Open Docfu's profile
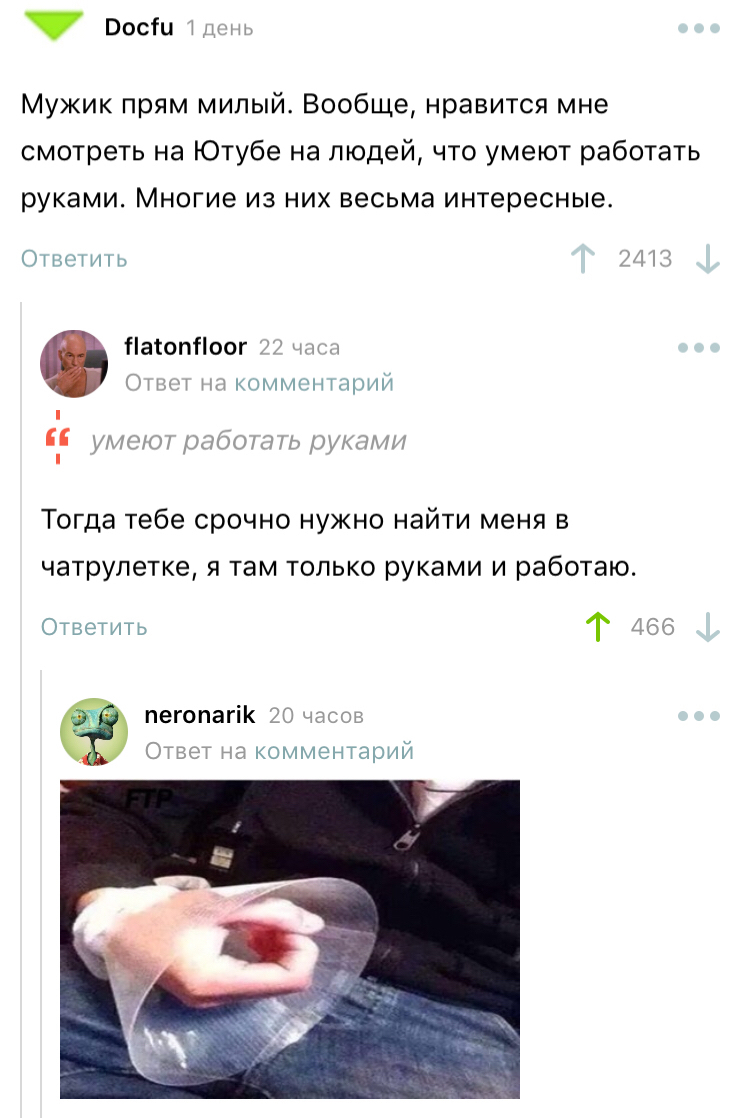 click(x=139, y=28)
